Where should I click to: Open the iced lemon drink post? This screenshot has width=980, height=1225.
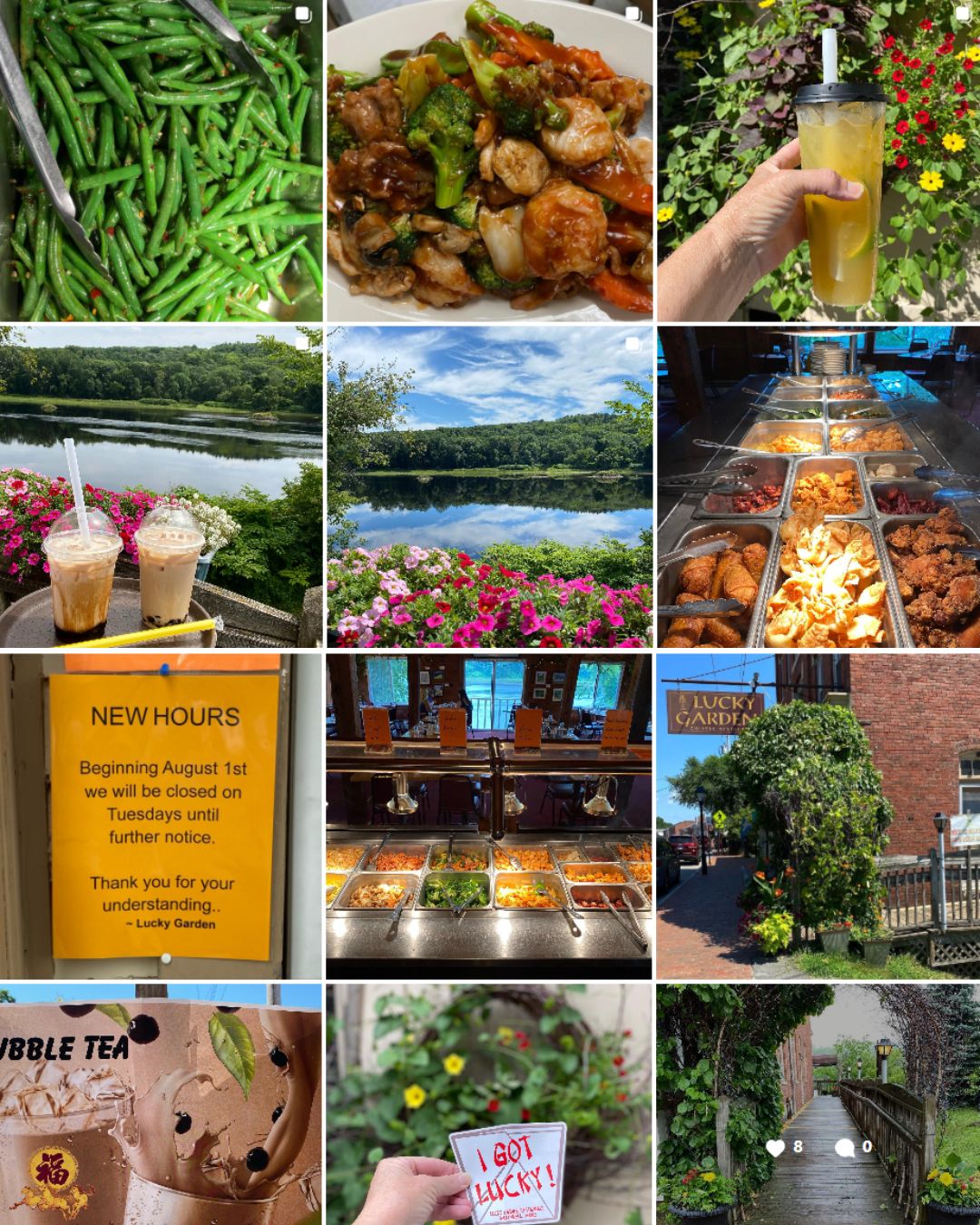[818, 160]
